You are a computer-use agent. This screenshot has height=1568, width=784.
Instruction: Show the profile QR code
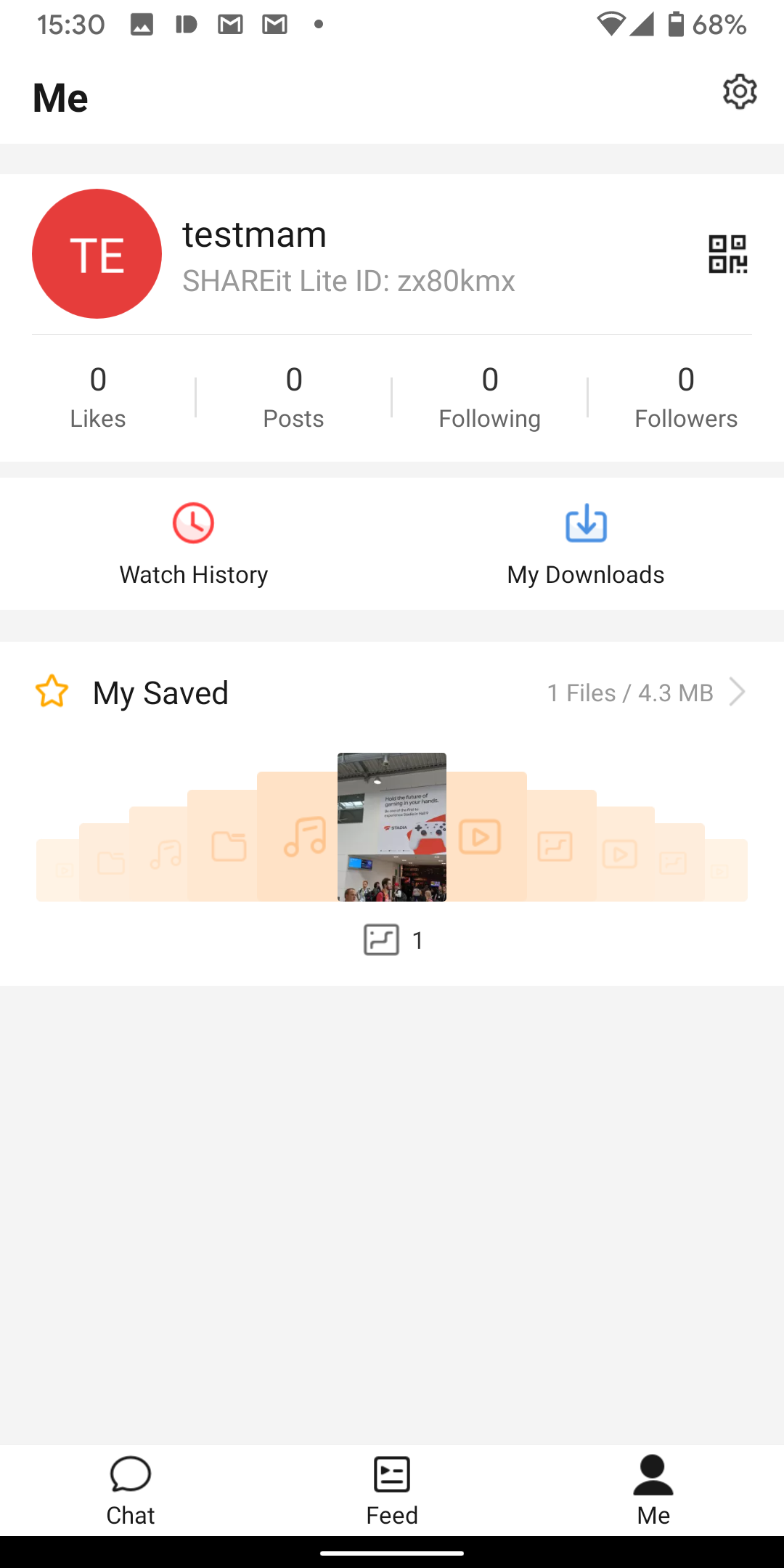(x=728, y=253)
